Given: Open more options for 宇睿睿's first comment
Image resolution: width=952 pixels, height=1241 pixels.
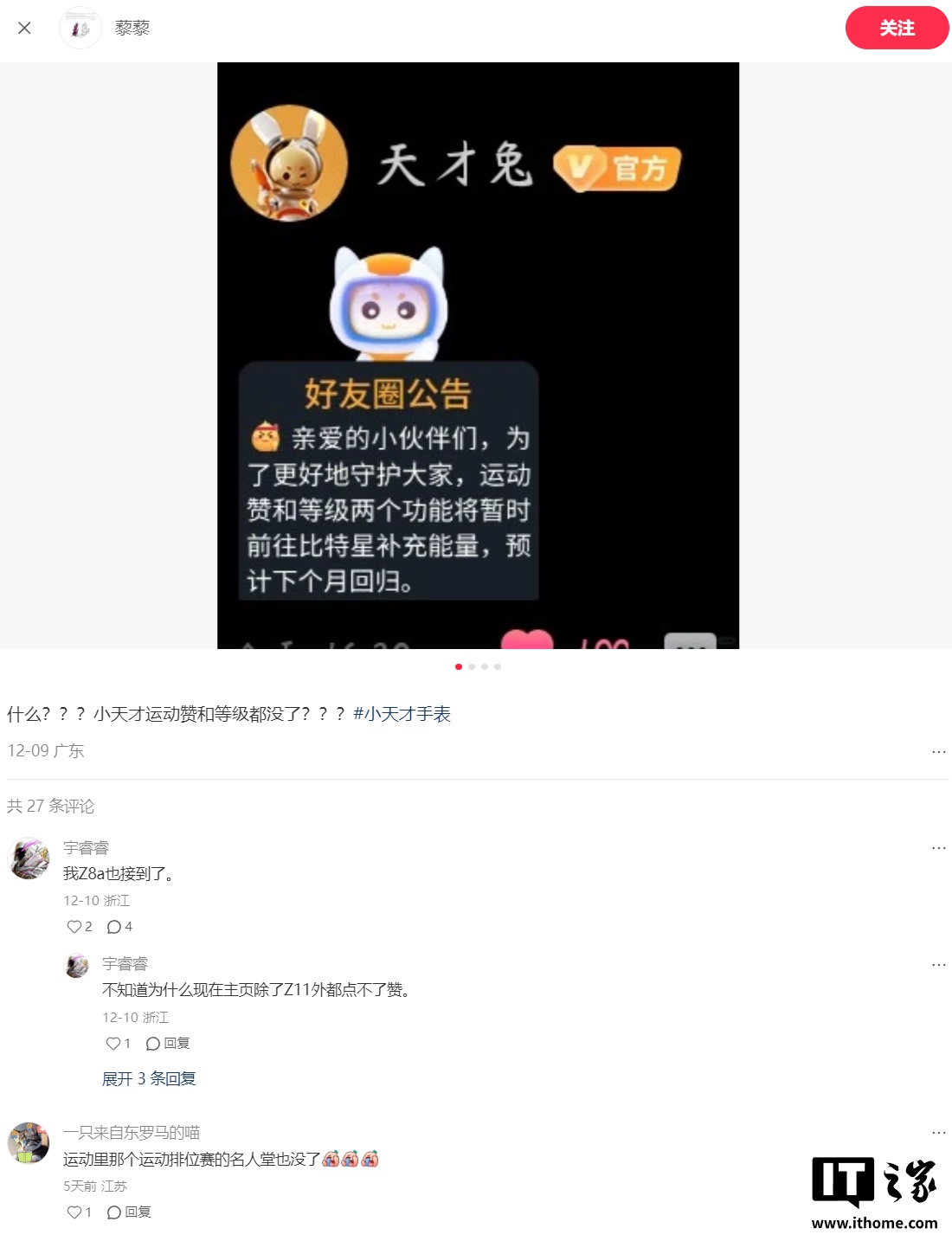Looking at the screenshot, I should (938, 848).
